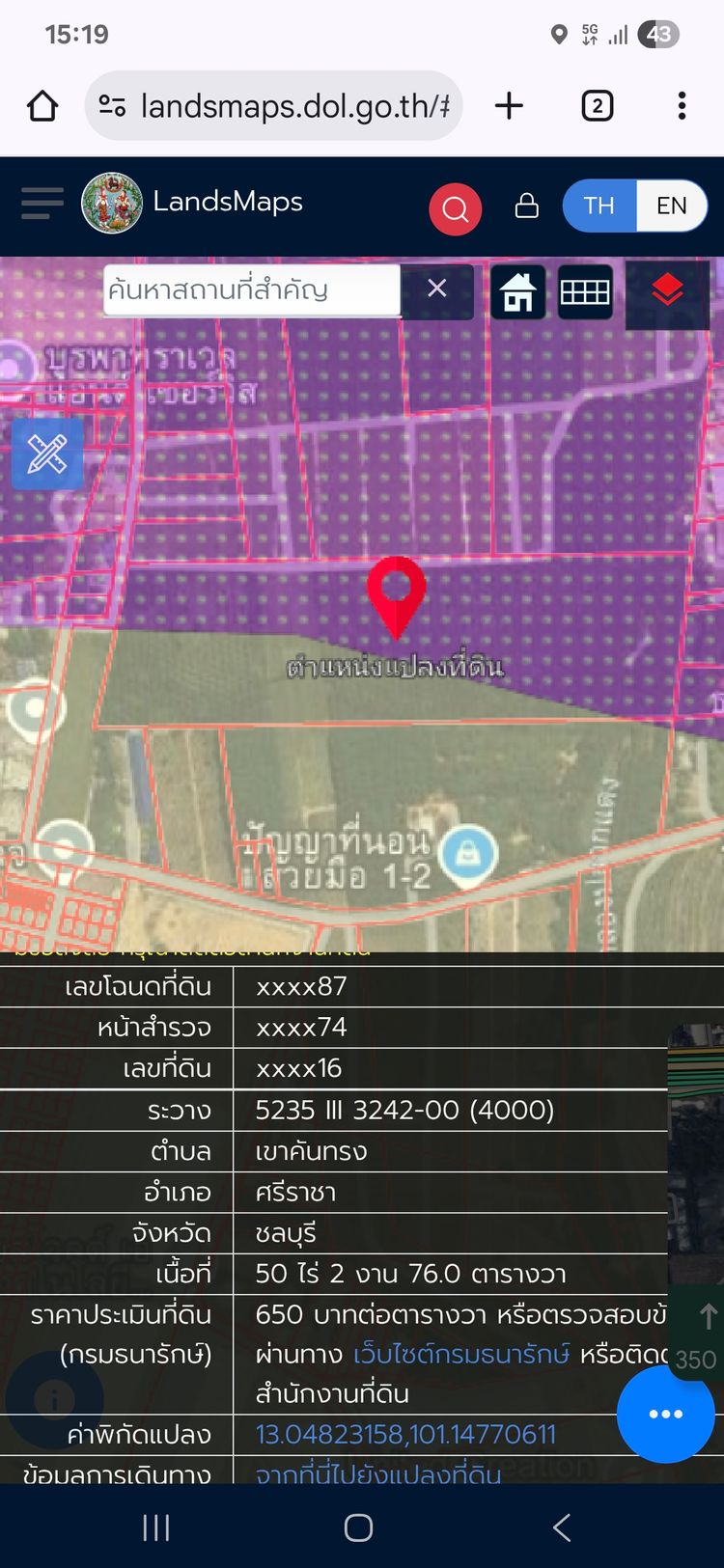This screenshot has height=1568, width=724.
Task: Open the grid table tool
Action: click(x=585, y=291)
